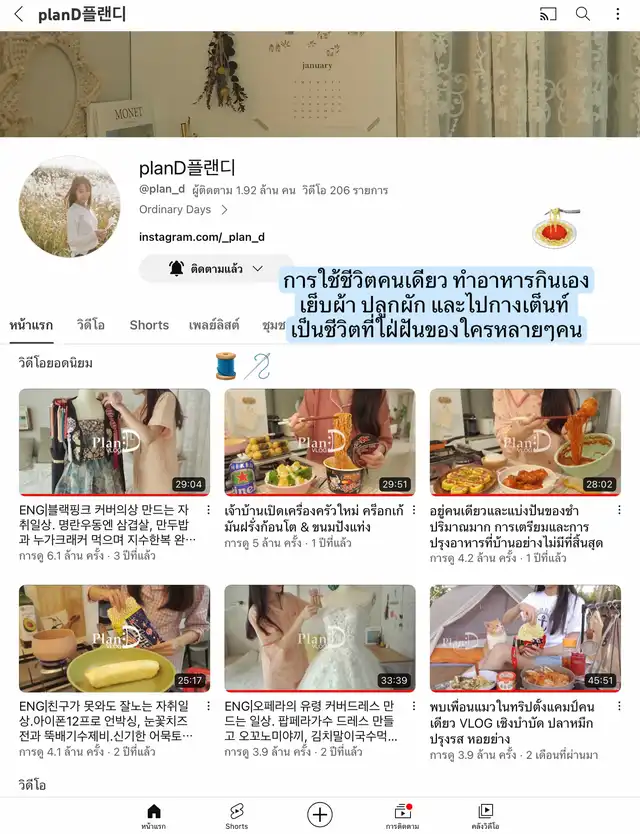Switch to the เพลย์ลิสต์ tab
640x834 pixels.
click(214, 325)
